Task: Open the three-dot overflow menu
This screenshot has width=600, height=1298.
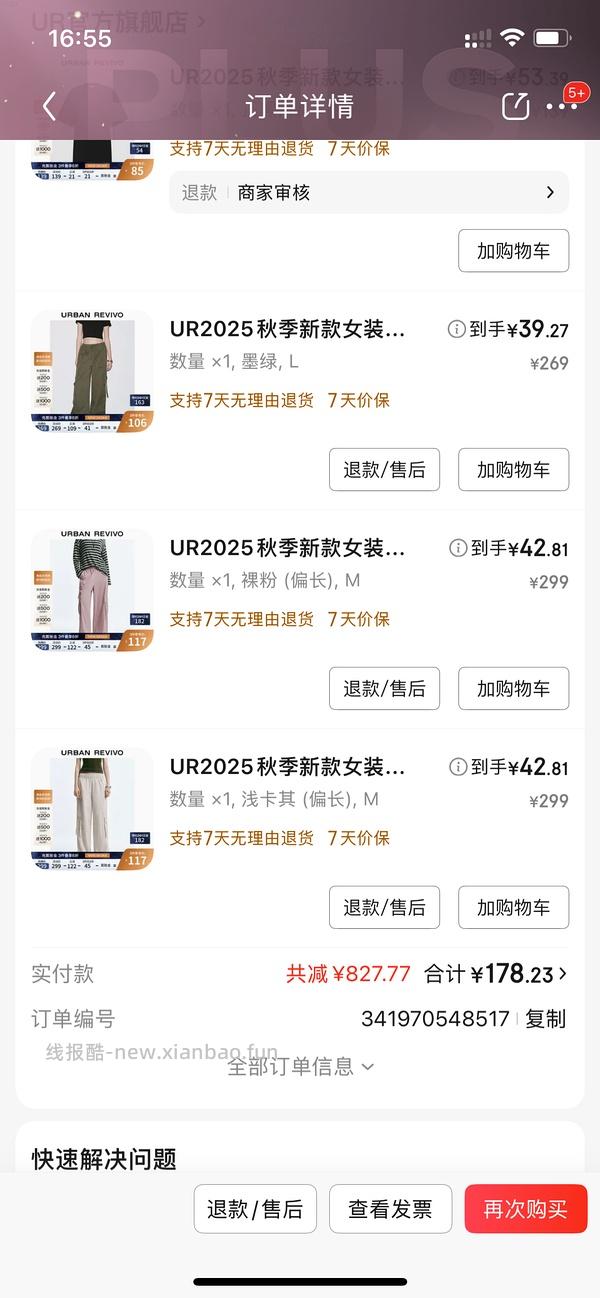Action: click(x=562, y=106)
